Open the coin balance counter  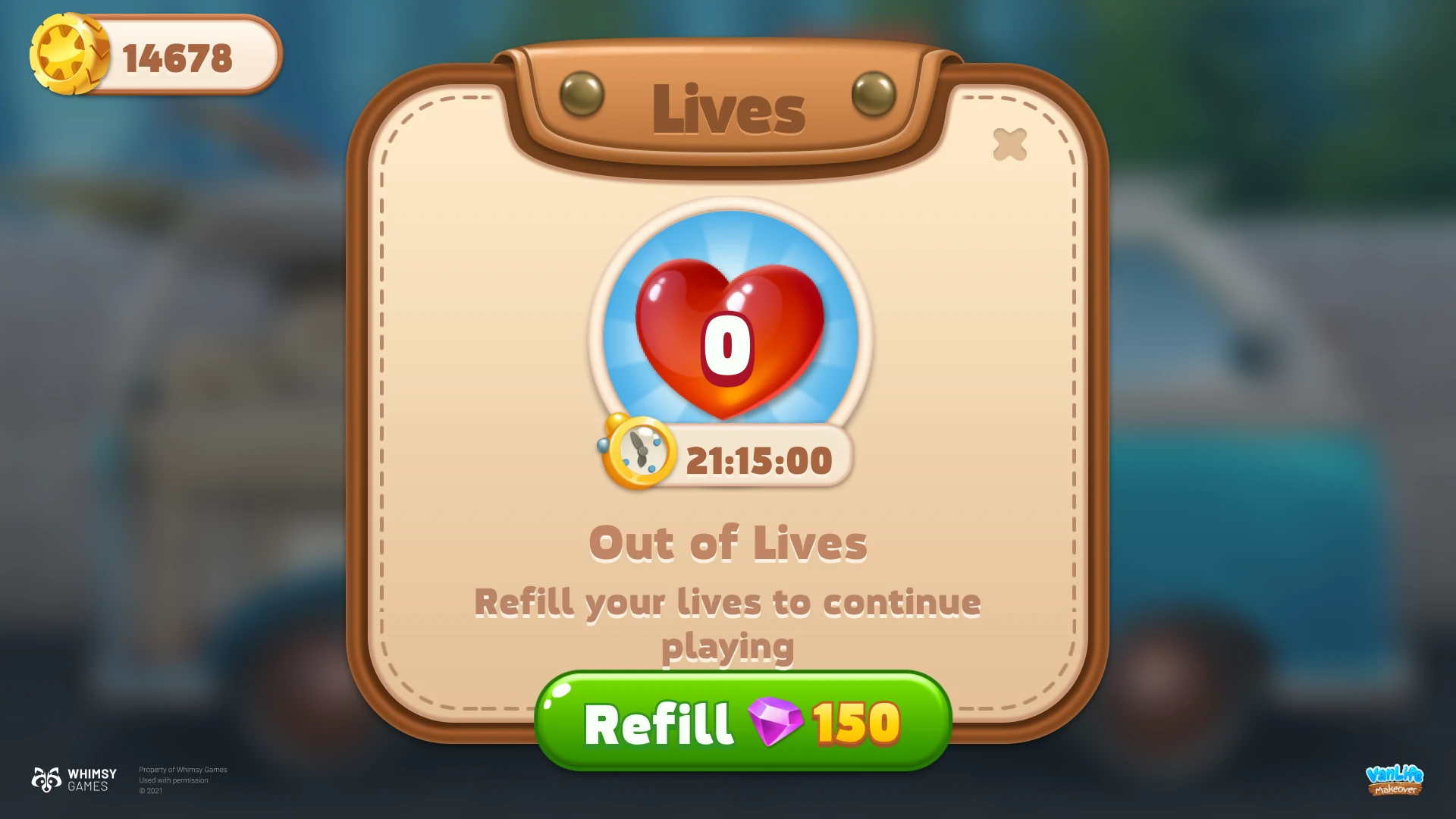(156, 55)
